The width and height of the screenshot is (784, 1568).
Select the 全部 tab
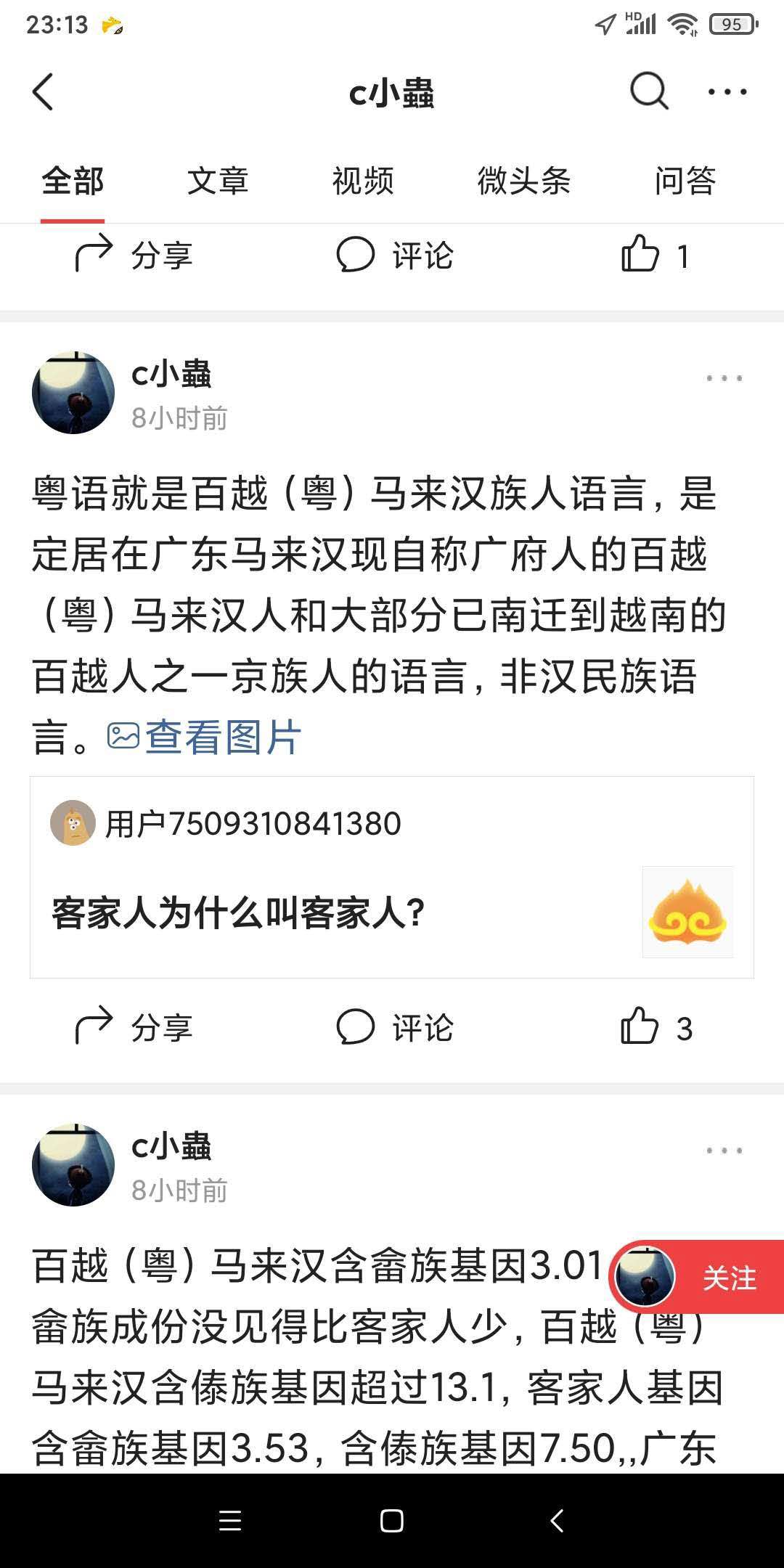pos(73,181)
